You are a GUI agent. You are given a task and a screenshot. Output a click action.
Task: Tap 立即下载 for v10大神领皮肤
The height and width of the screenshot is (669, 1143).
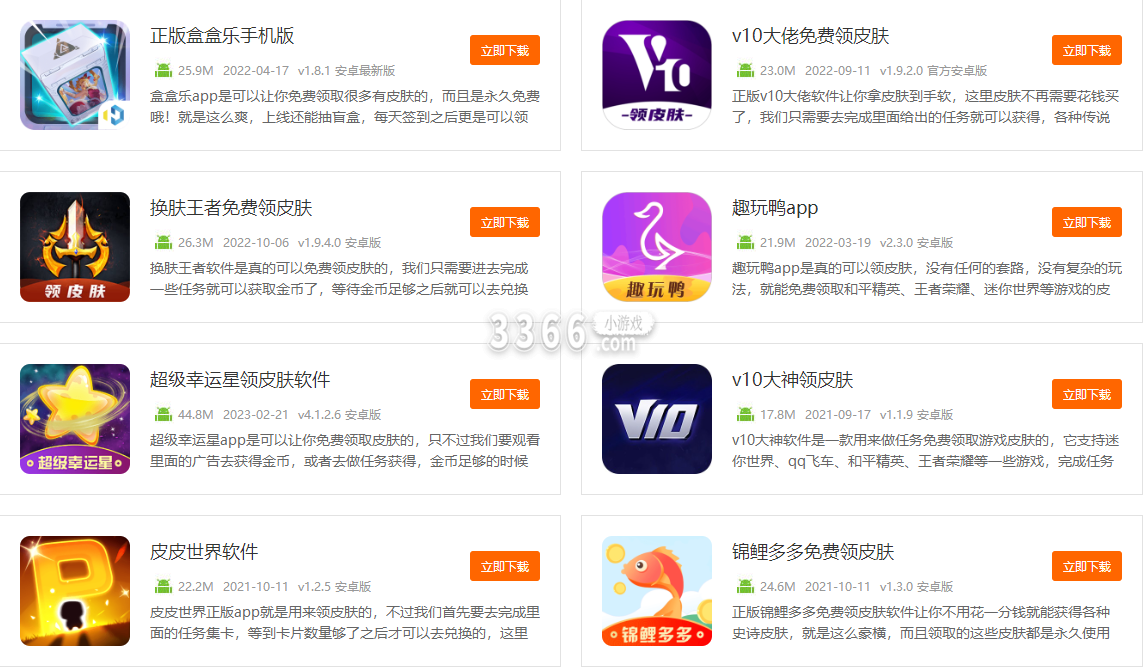(1086, 394)
